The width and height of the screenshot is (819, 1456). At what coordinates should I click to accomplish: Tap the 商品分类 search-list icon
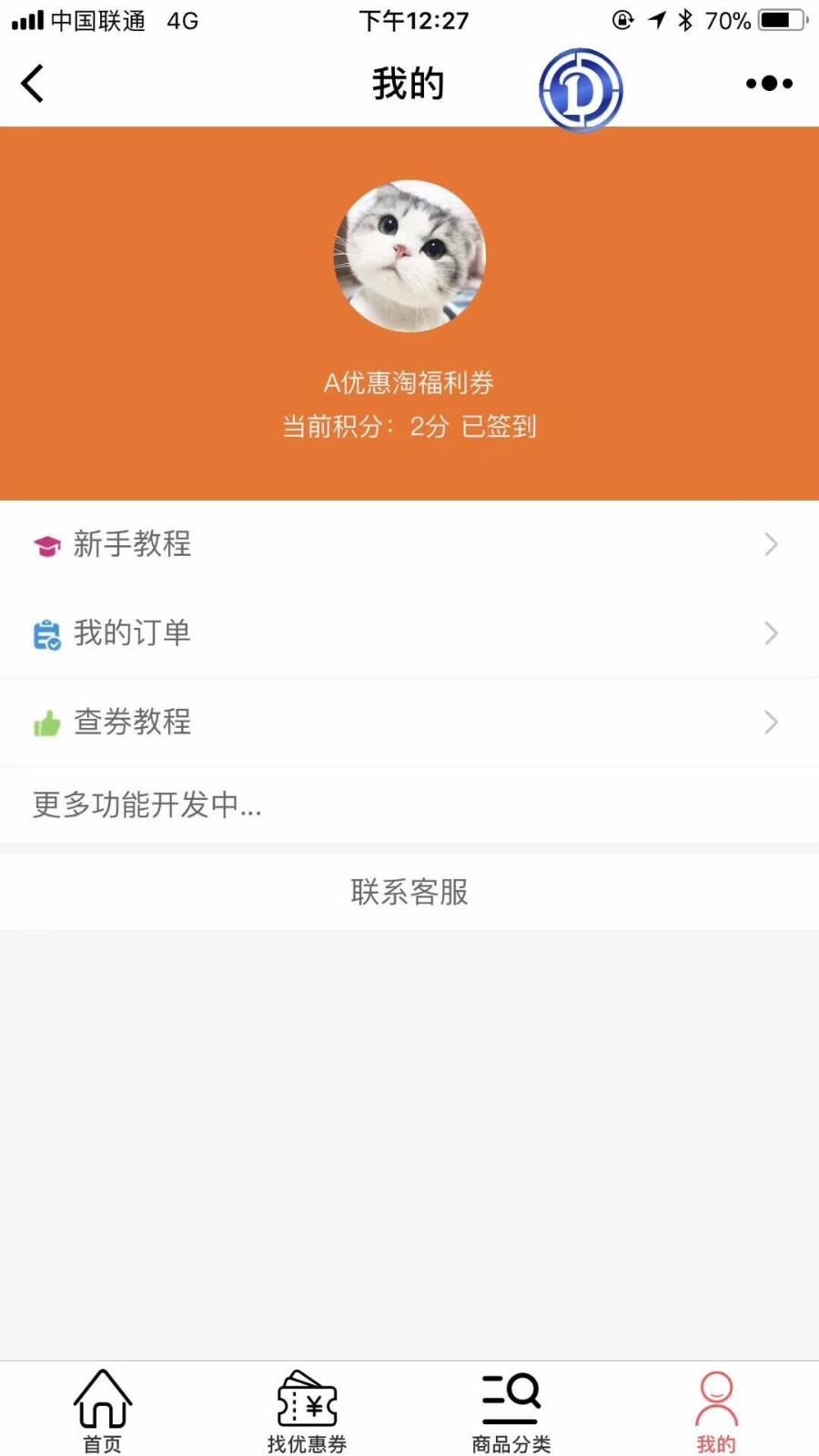tap(511, 1397)
